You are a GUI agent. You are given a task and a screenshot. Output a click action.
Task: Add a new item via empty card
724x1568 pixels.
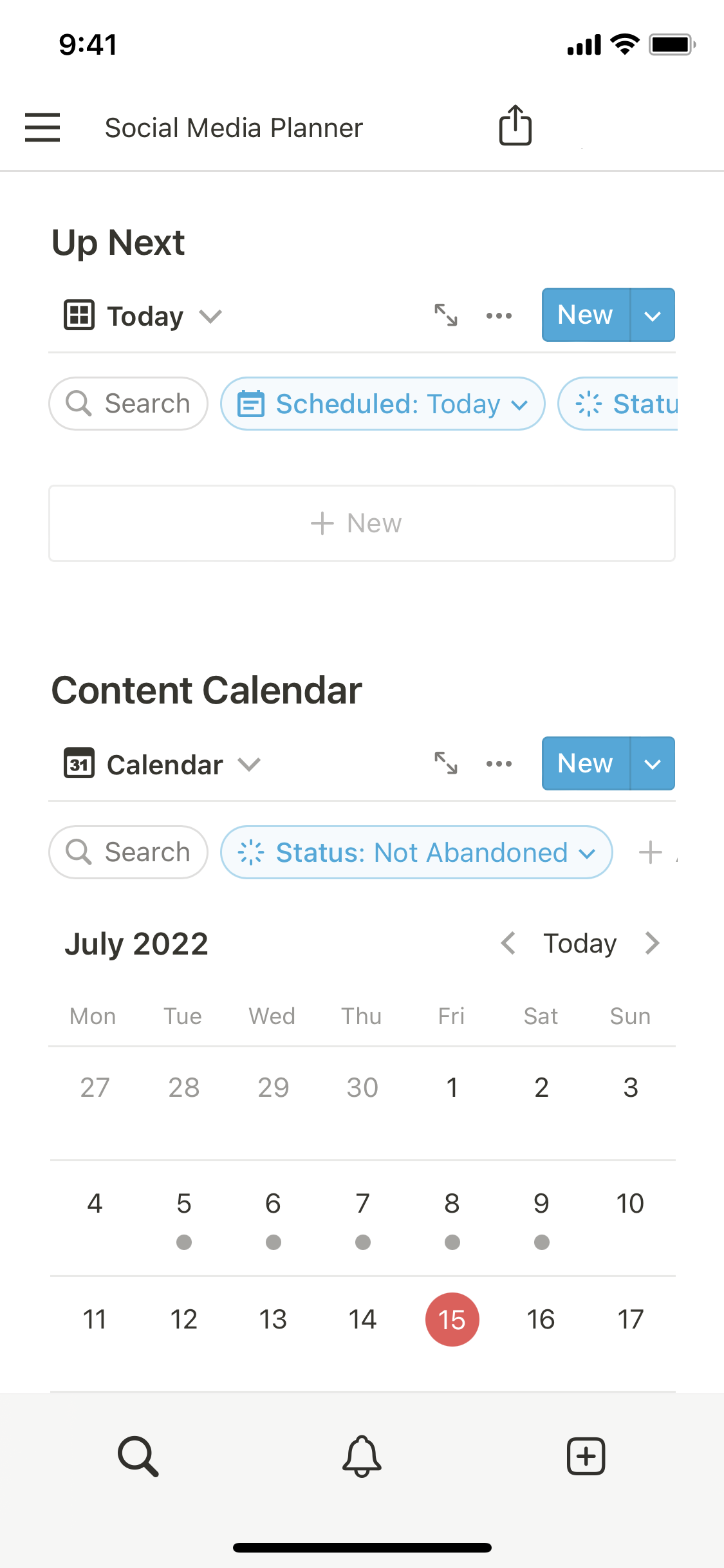(x=362, y=523)
